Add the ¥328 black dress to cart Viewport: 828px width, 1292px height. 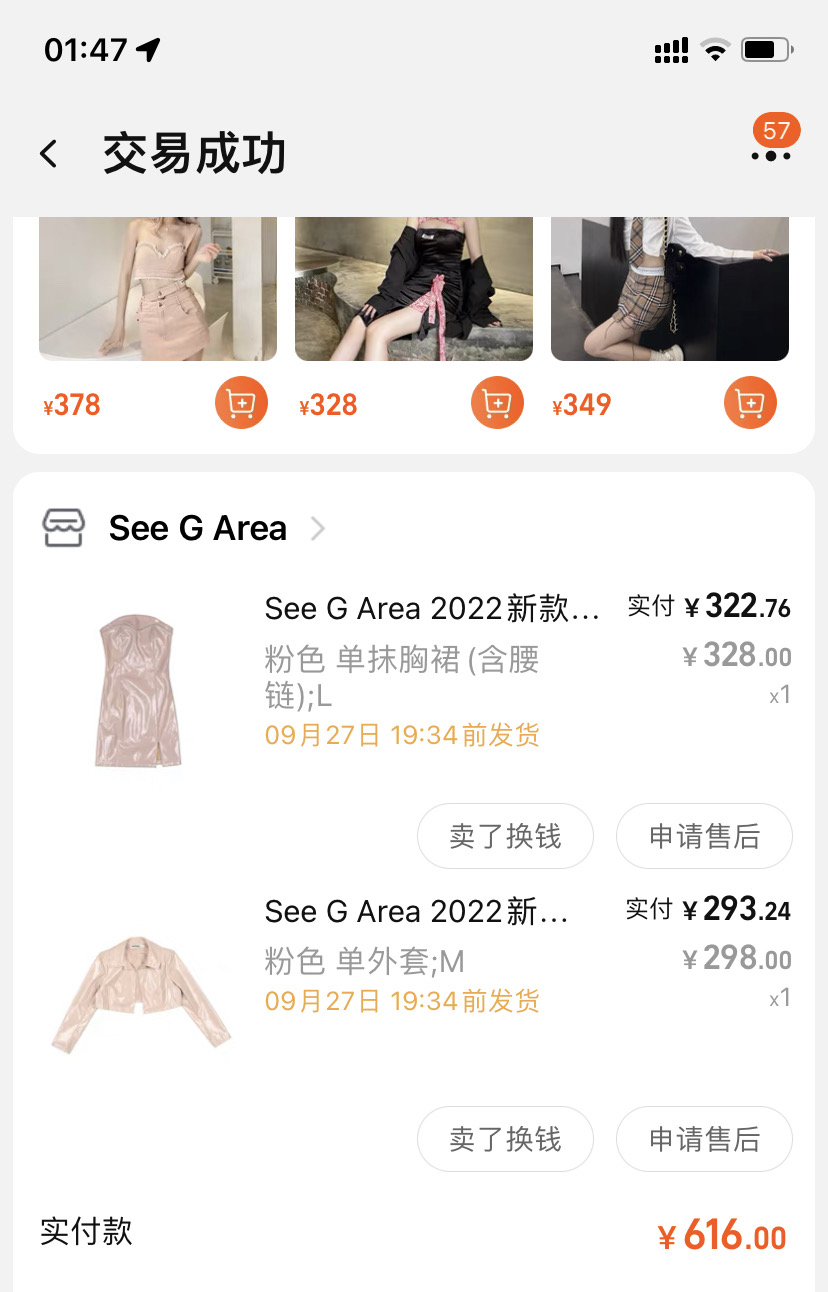pyautogui.click(x=497, y=403)
